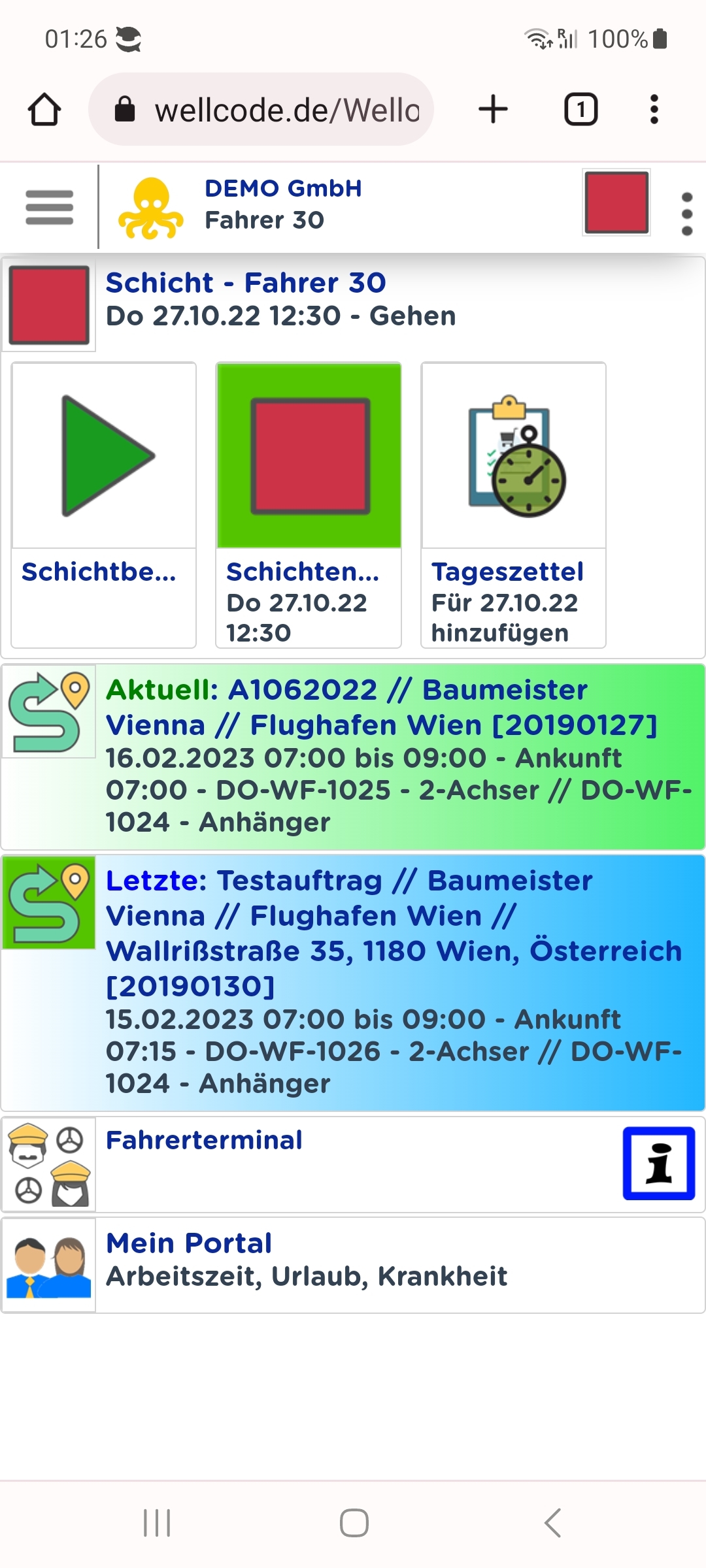Open last order Testauftrag

353,982
